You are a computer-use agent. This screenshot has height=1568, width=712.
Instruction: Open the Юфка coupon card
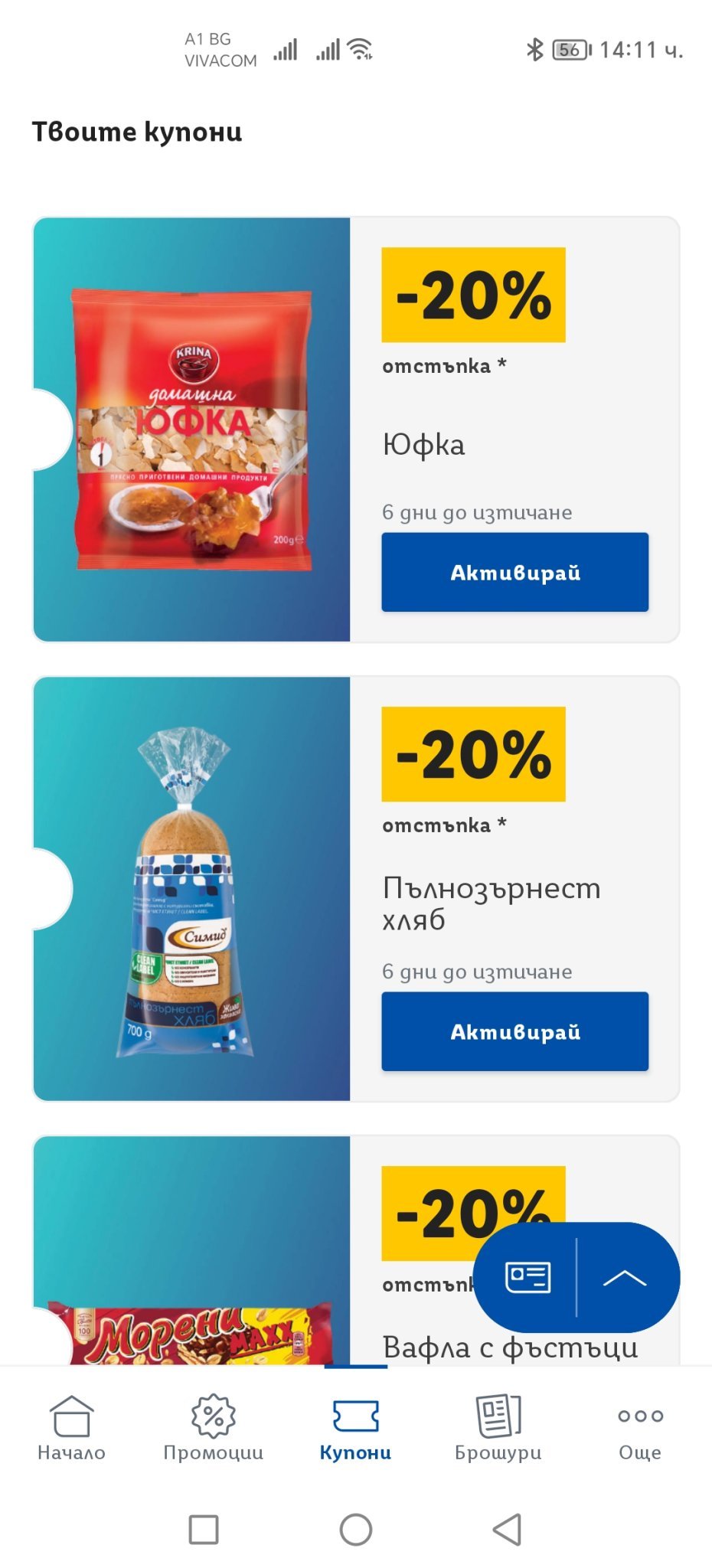[x=191, y=430]
